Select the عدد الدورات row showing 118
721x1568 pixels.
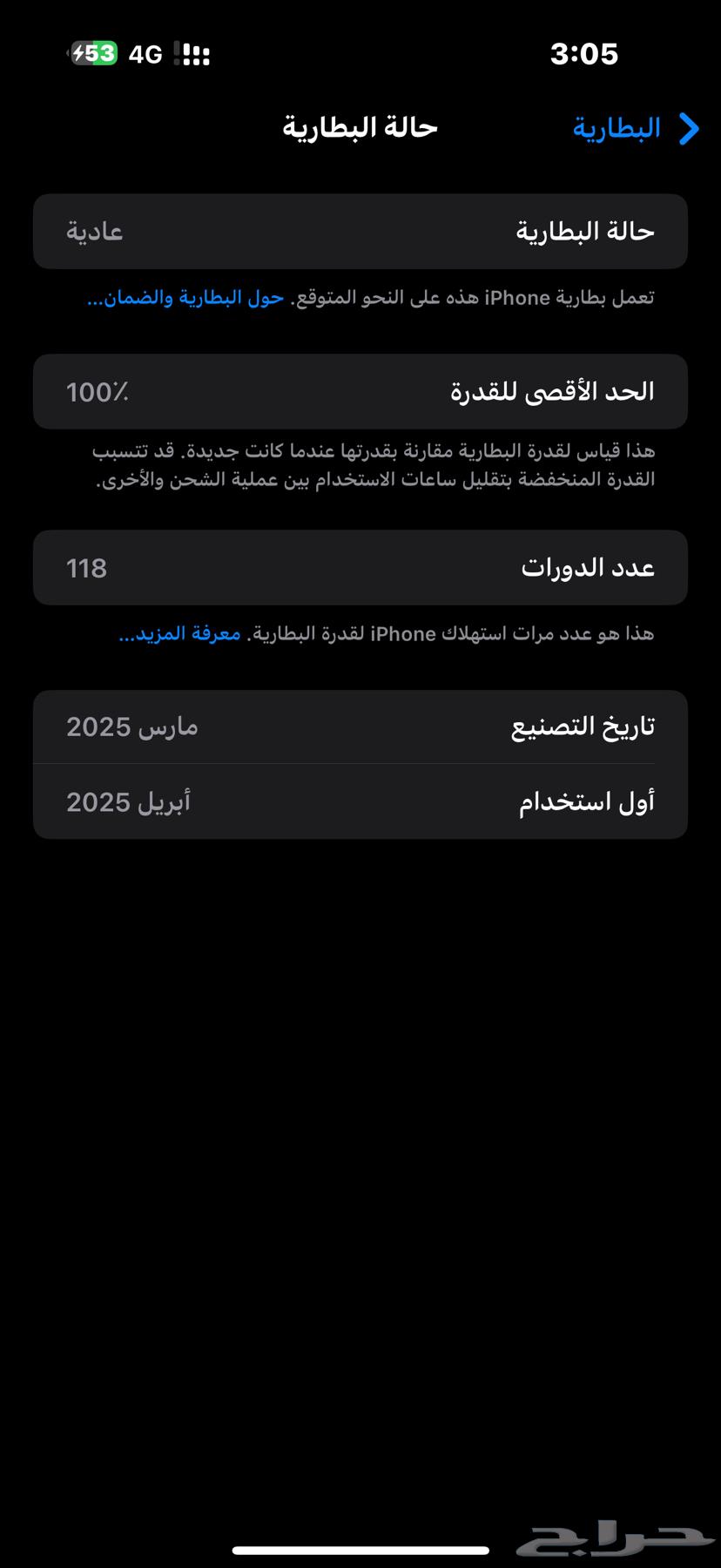(x=360, y=567)
